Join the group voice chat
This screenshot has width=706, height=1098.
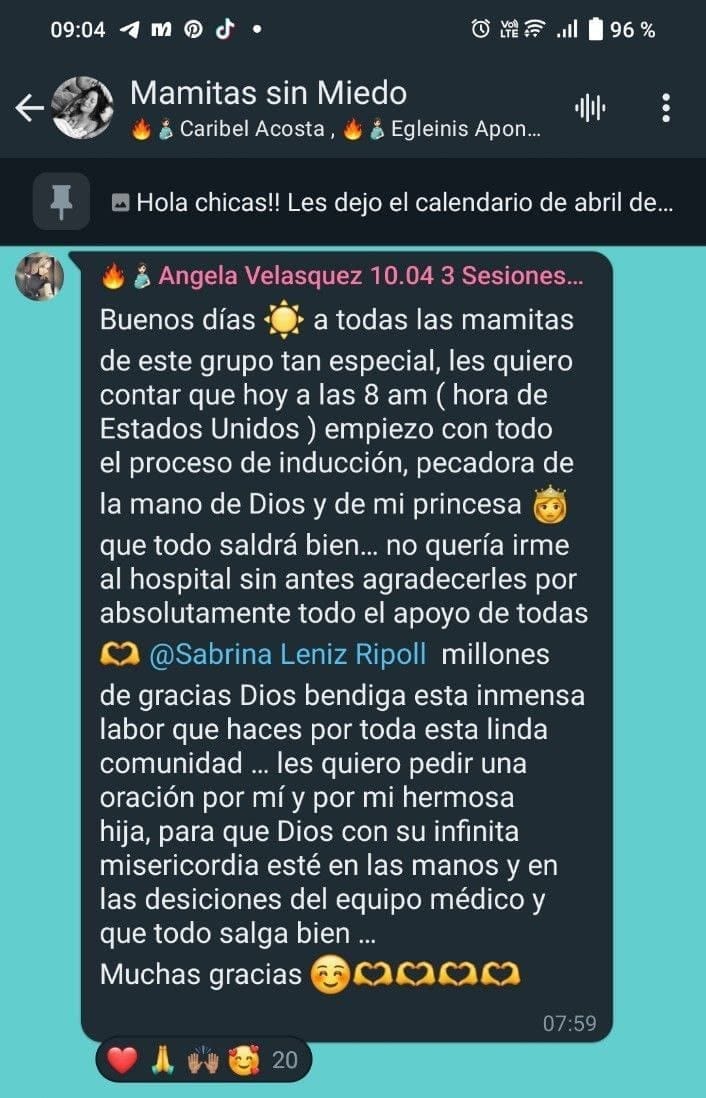click(591, 108)
